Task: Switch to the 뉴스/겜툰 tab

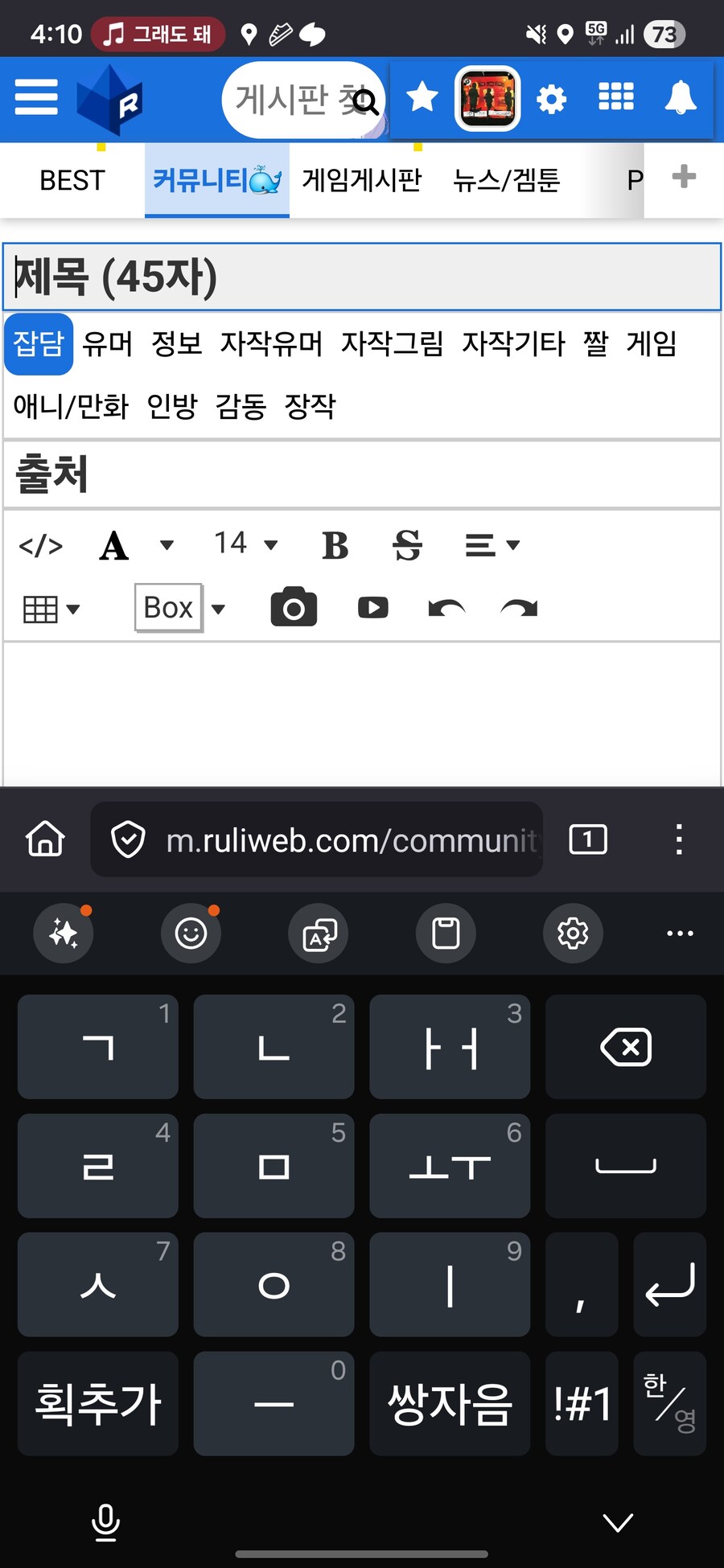Action: click(x=506, y=180)
